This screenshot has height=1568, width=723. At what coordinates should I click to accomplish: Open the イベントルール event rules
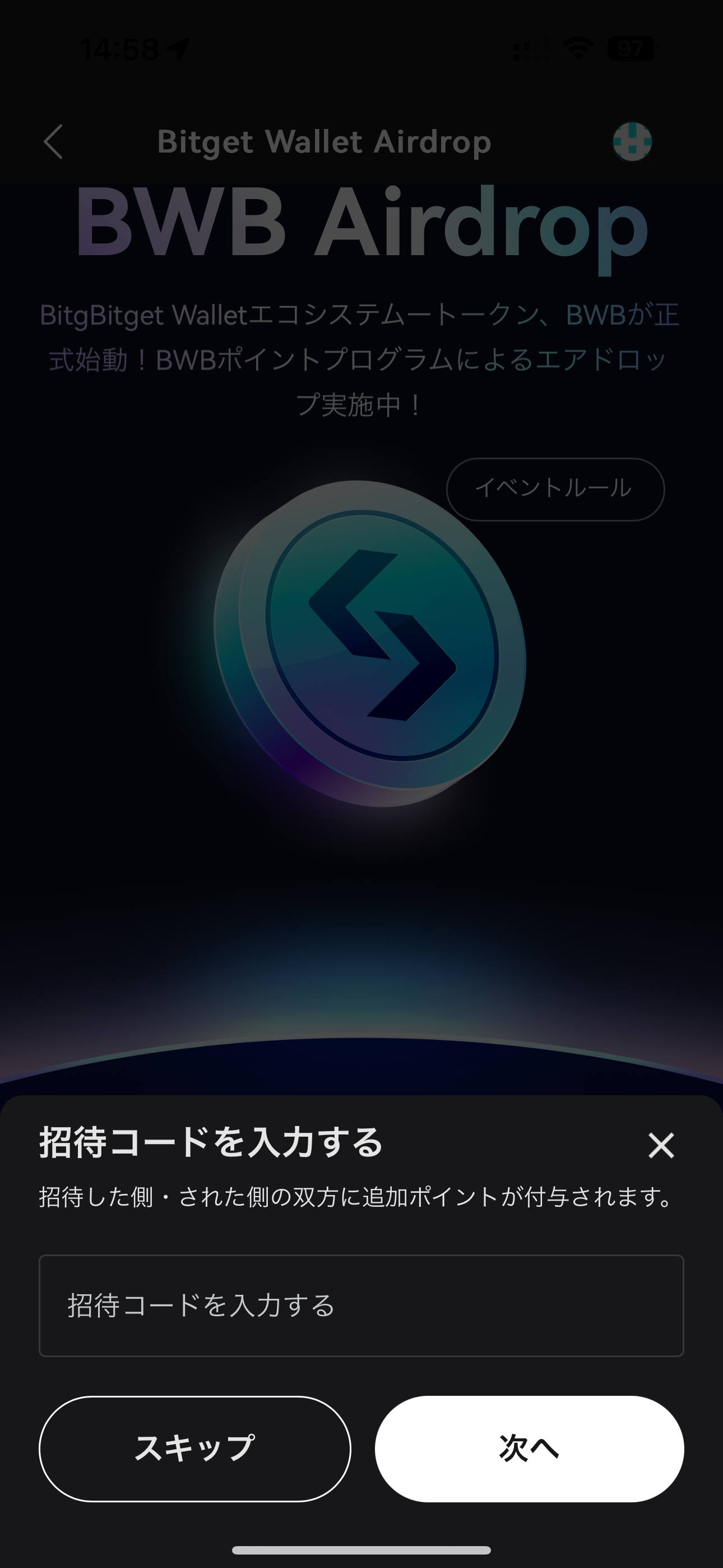554,489
